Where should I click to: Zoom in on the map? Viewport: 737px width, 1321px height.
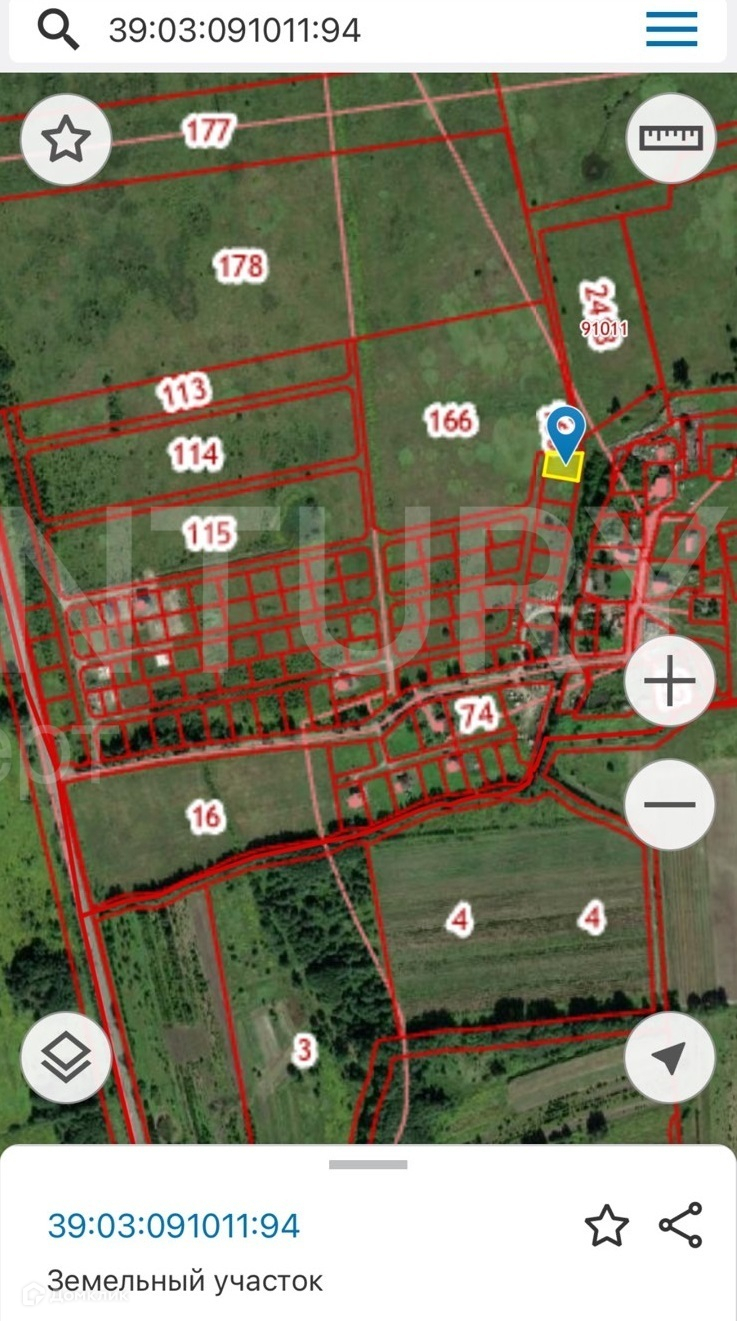670,682
